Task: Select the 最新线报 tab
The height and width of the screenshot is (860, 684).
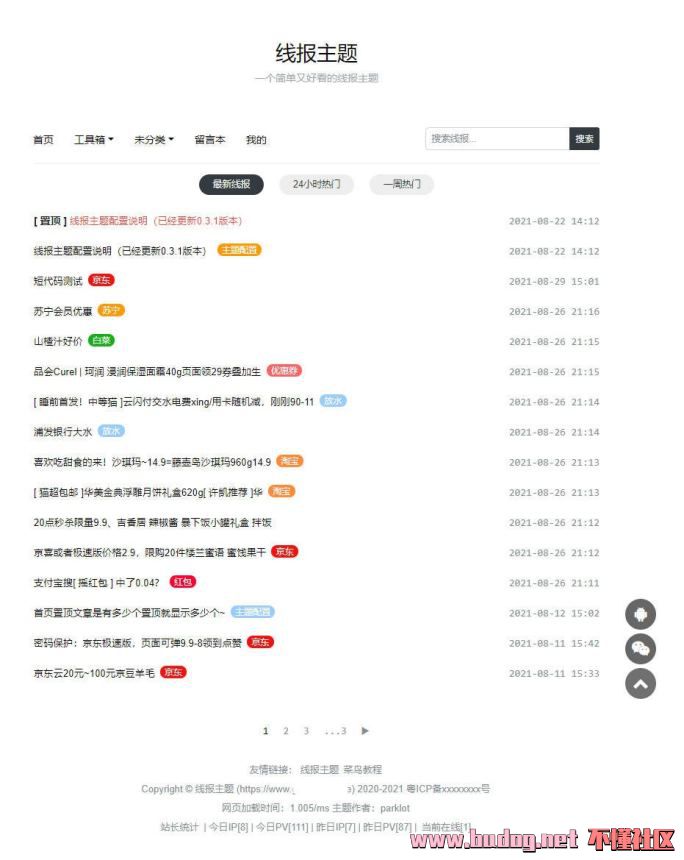Action: click(x=231, y=185)
